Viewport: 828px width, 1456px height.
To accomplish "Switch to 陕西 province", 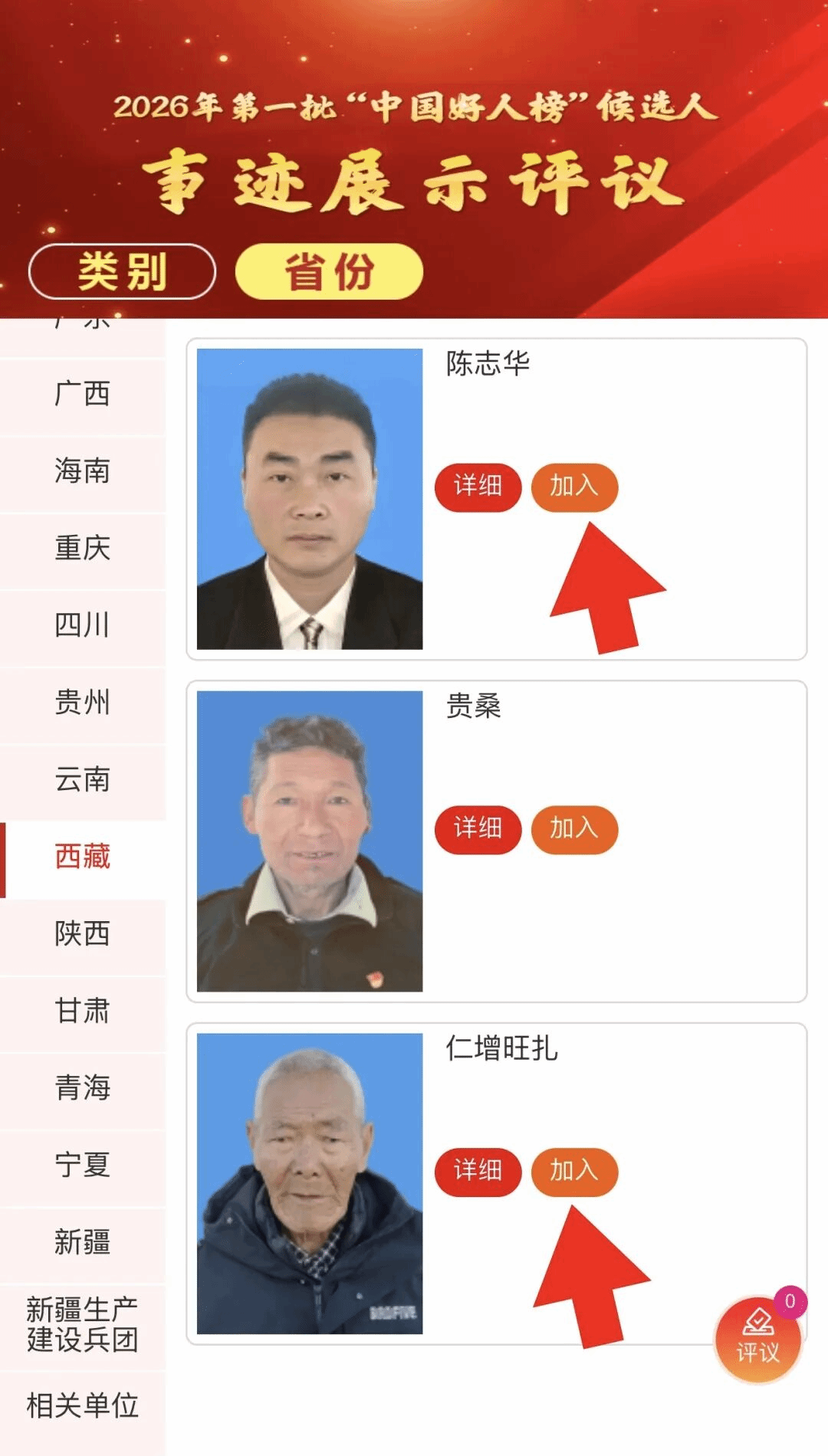I will click(x=82, y=934).
